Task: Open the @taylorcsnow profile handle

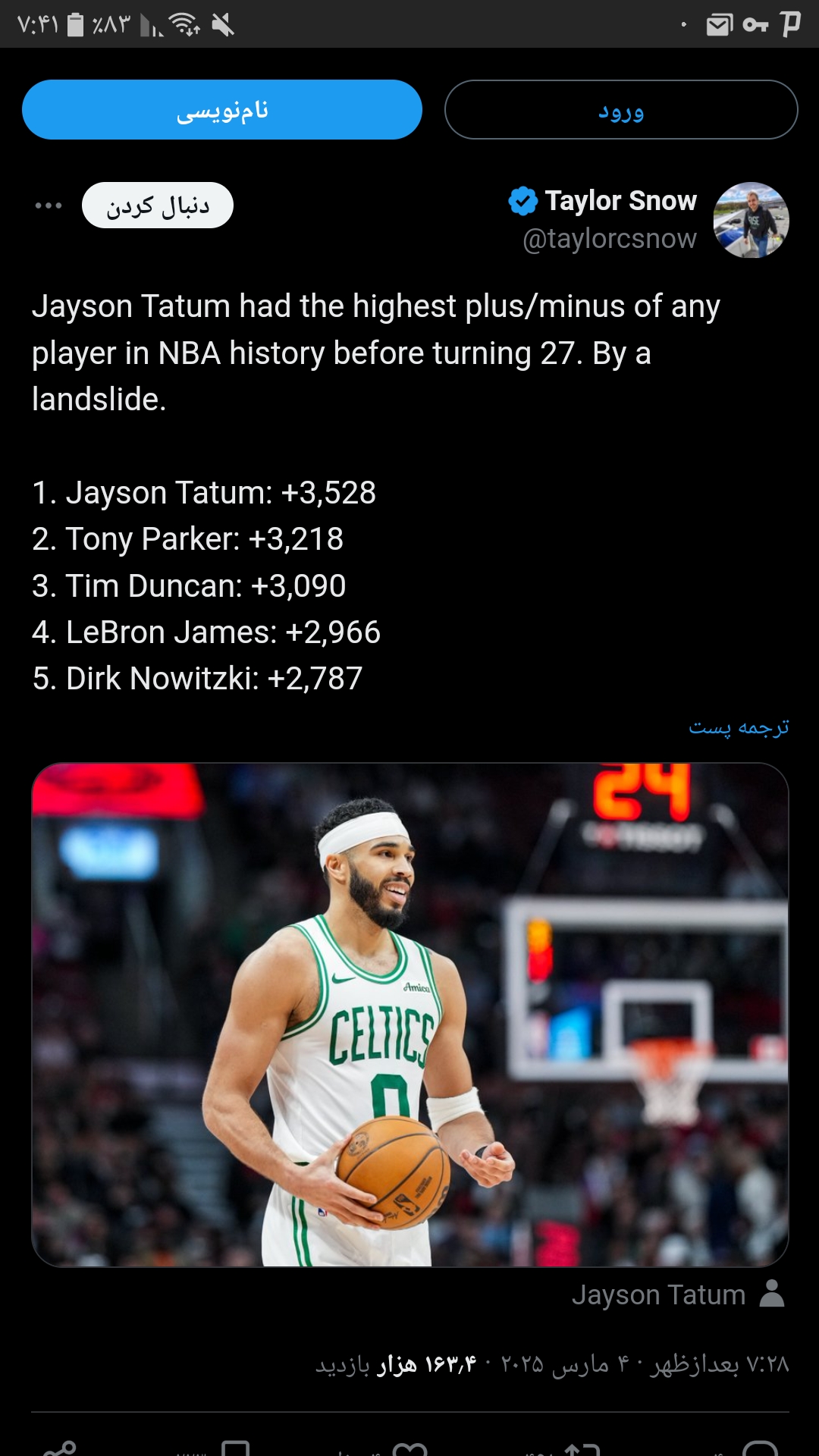Action: [610, 239]
